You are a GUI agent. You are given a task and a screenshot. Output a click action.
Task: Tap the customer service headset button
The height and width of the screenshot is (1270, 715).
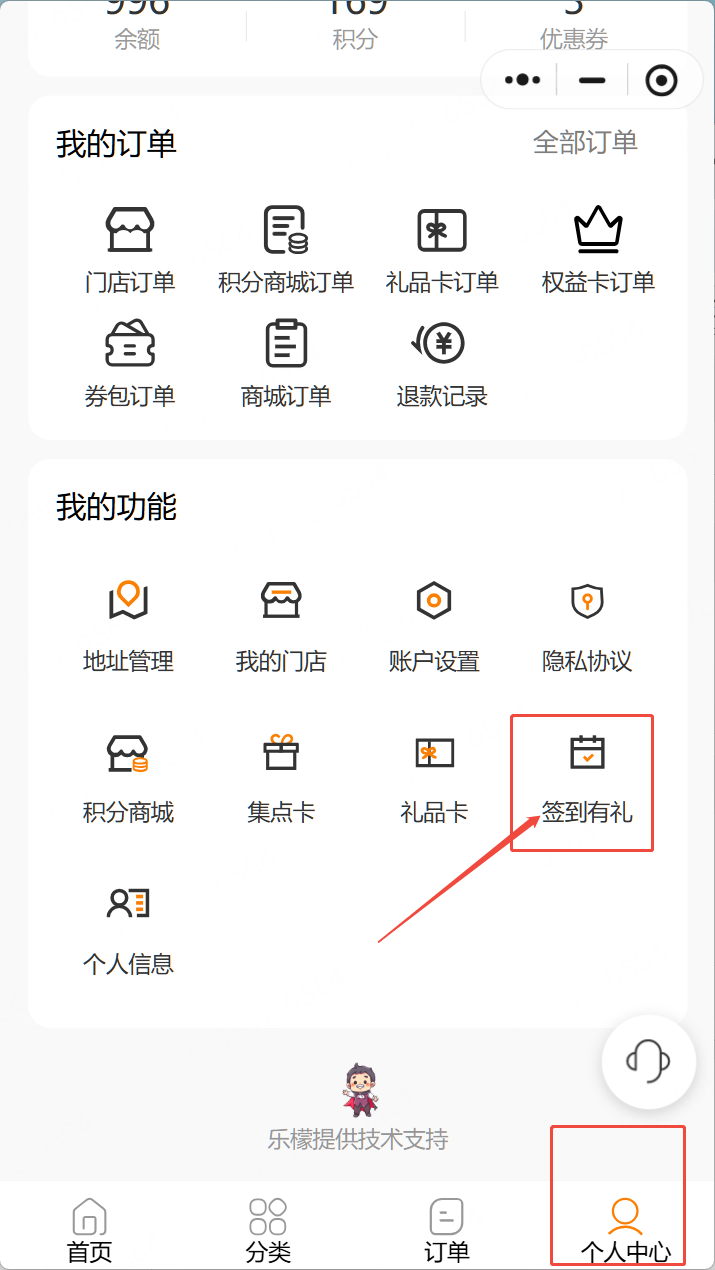click(x=648, y=1061)
